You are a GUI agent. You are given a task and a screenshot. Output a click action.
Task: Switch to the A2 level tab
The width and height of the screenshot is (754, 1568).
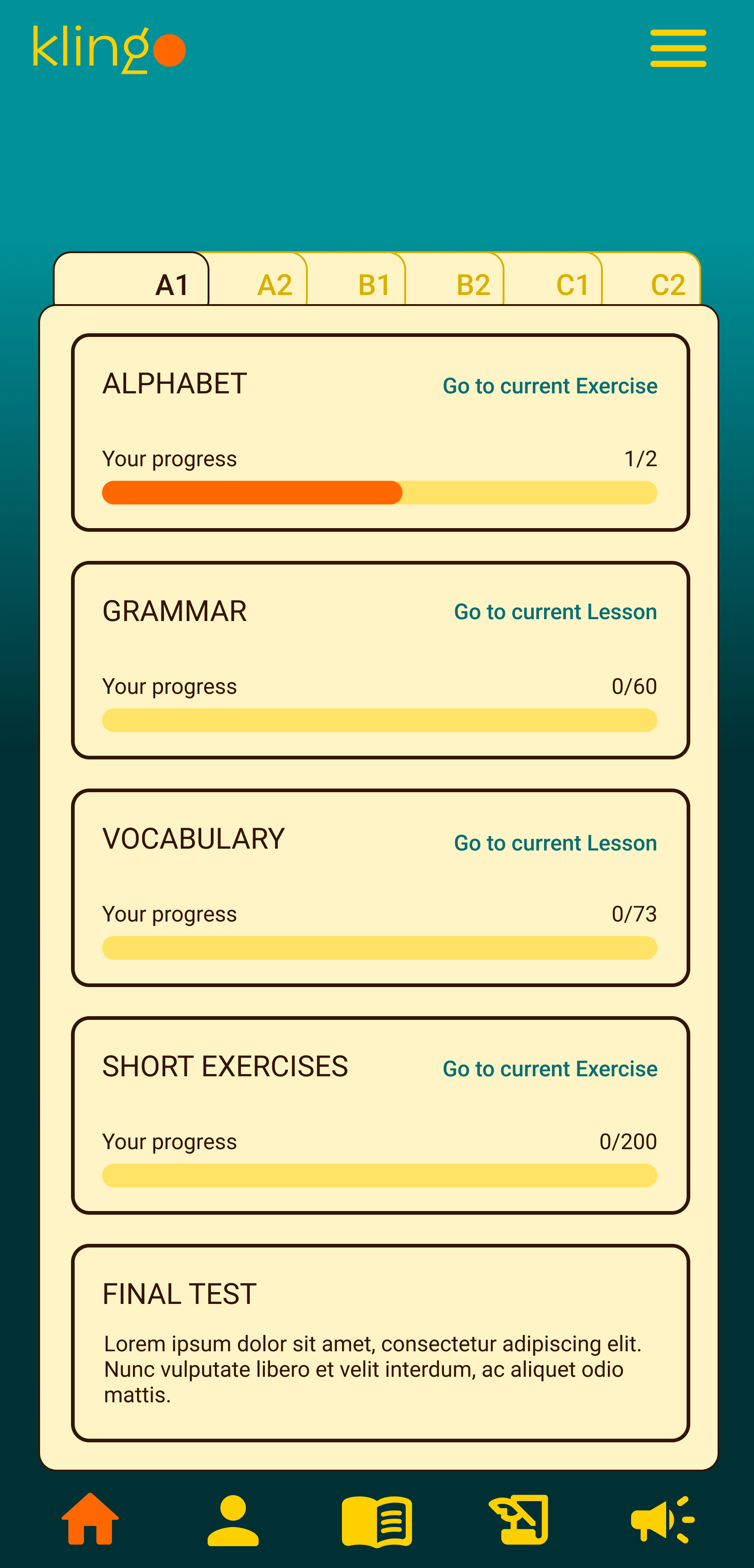[x=275, y=284]
